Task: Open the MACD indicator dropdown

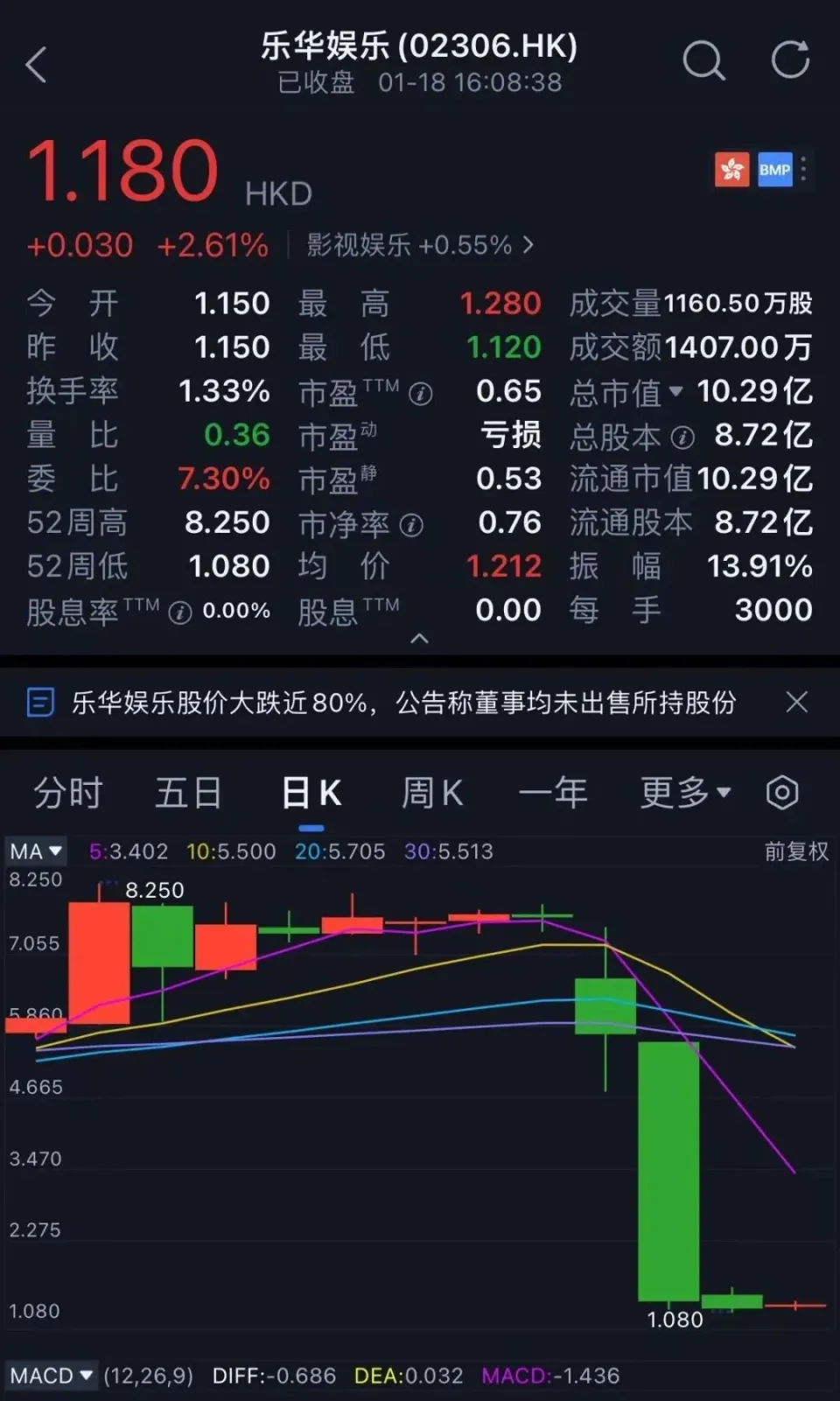Action: click(x=51, y=1376)
